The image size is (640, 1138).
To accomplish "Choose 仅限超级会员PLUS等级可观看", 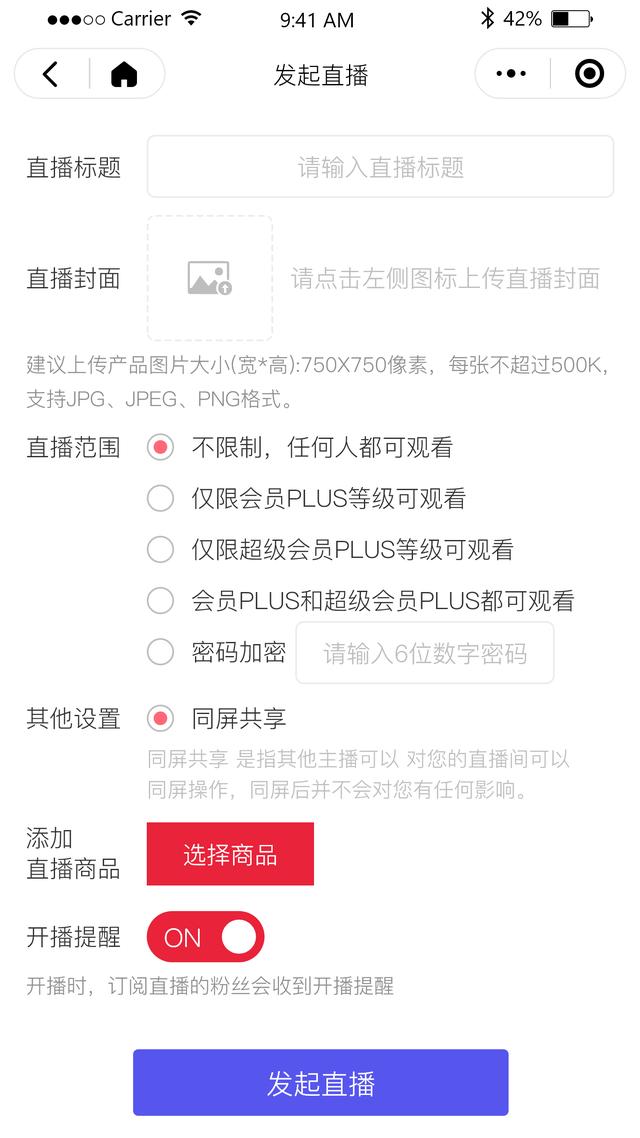I will click(160, 549).
